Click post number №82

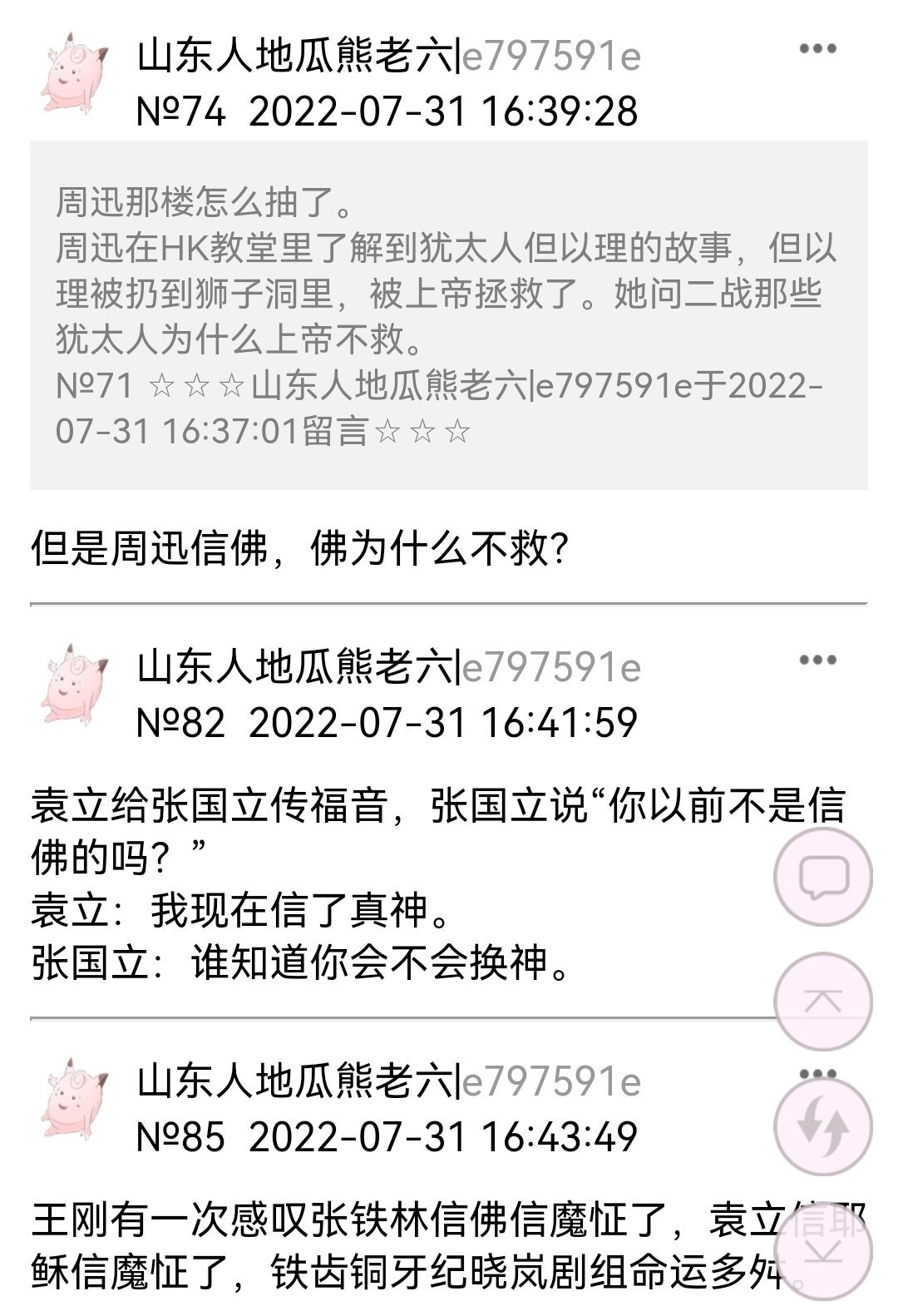(x=175, y=722)
